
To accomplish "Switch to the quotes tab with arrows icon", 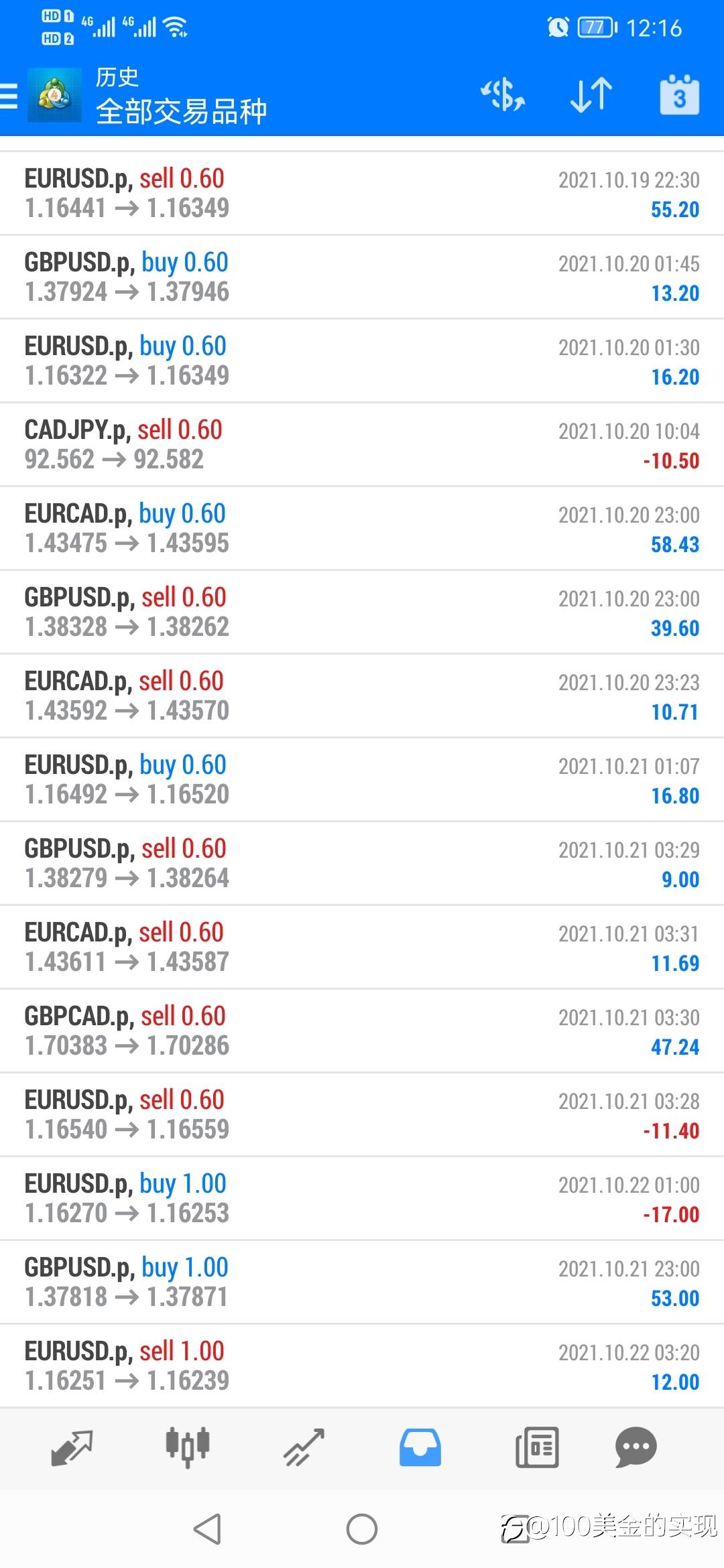I will (72, 1447).
